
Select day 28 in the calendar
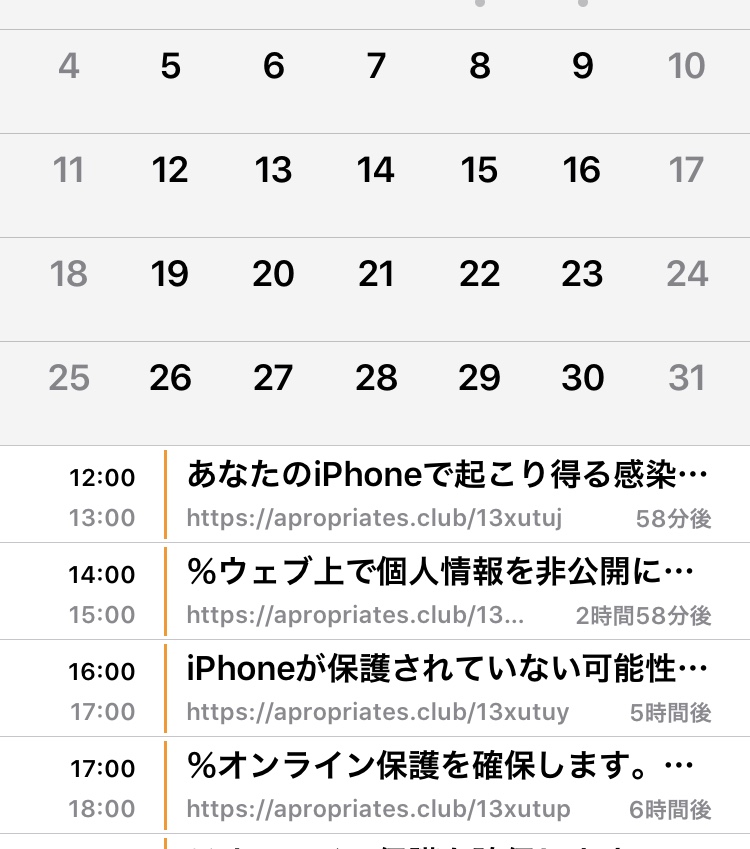[376, 378]
